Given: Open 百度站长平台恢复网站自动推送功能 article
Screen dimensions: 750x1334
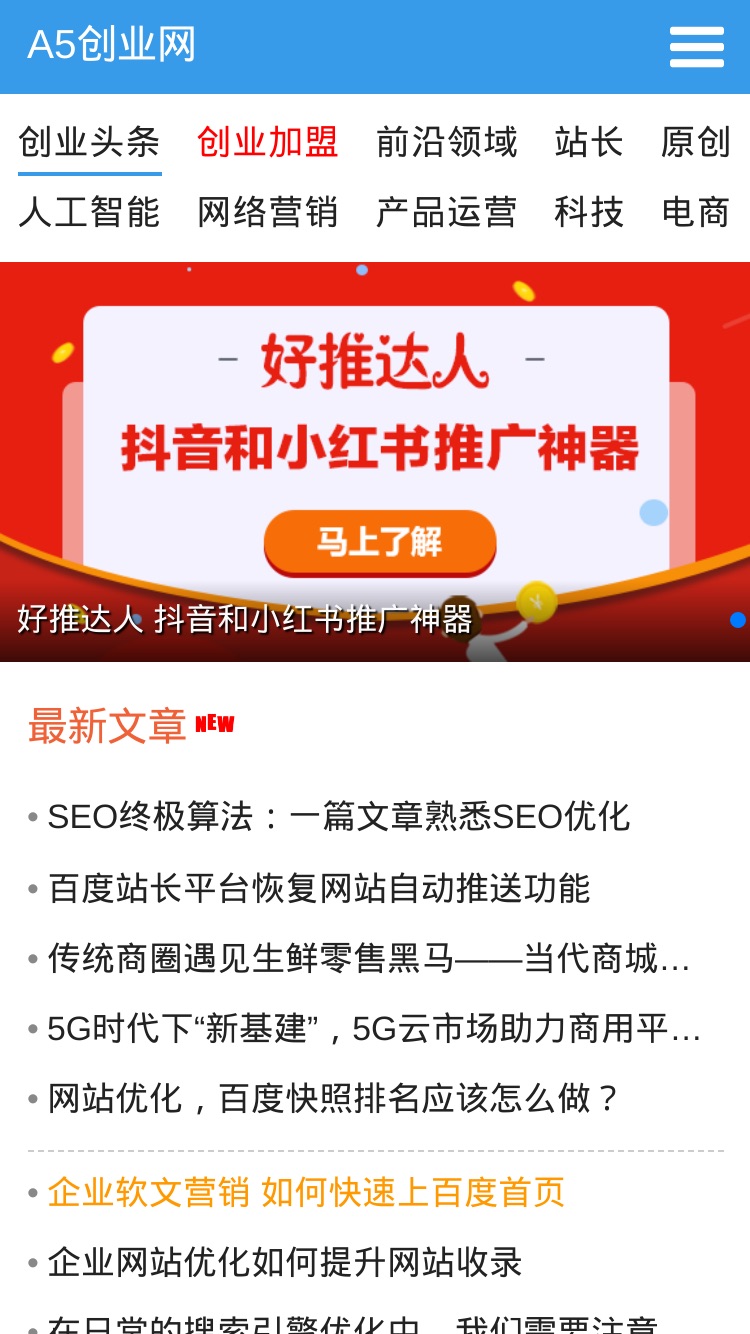Looking at the screenshot, I should click(319, 888).
